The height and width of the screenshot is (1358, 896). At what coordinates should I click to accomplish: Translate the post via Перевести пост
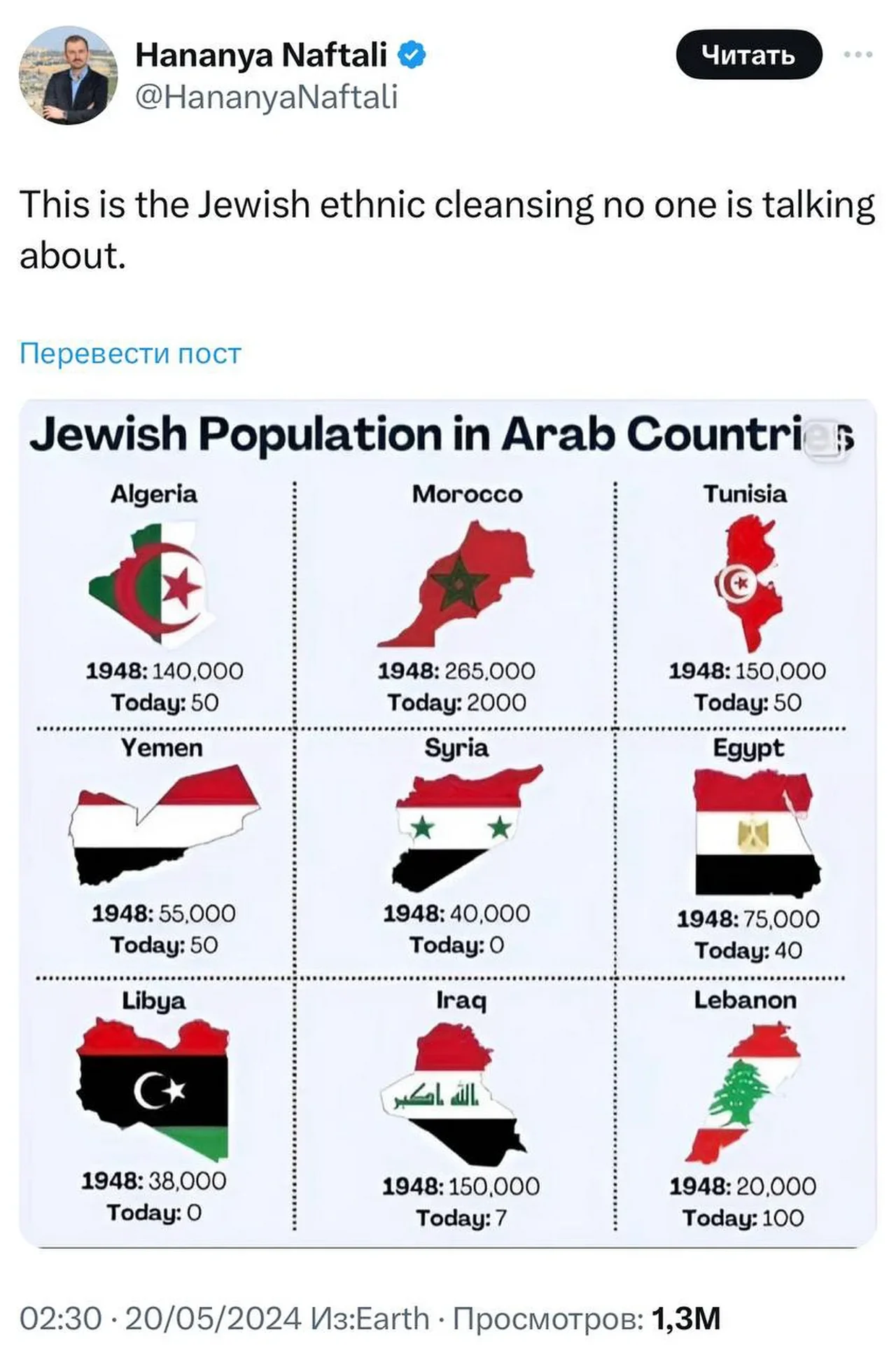click(130, 354)
